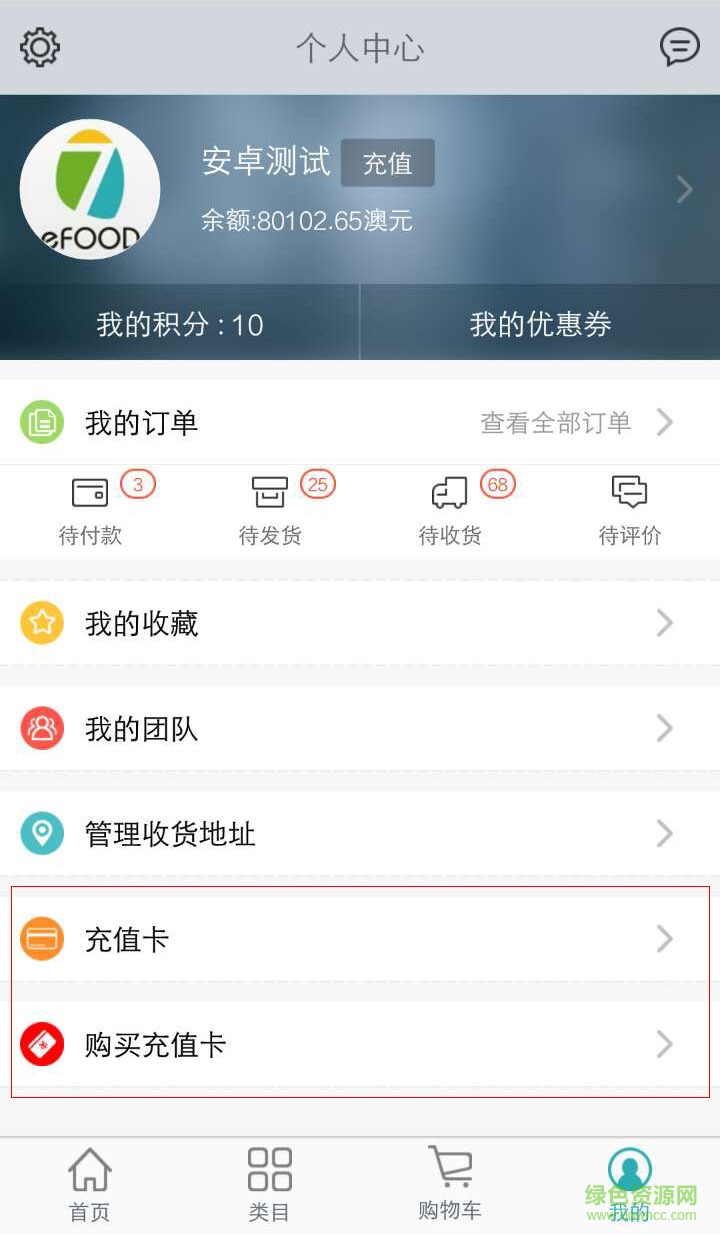Viewport: 720px width, 1234px height.
Task: Open the messages chat bubble icon
Action: pos(680,47)
